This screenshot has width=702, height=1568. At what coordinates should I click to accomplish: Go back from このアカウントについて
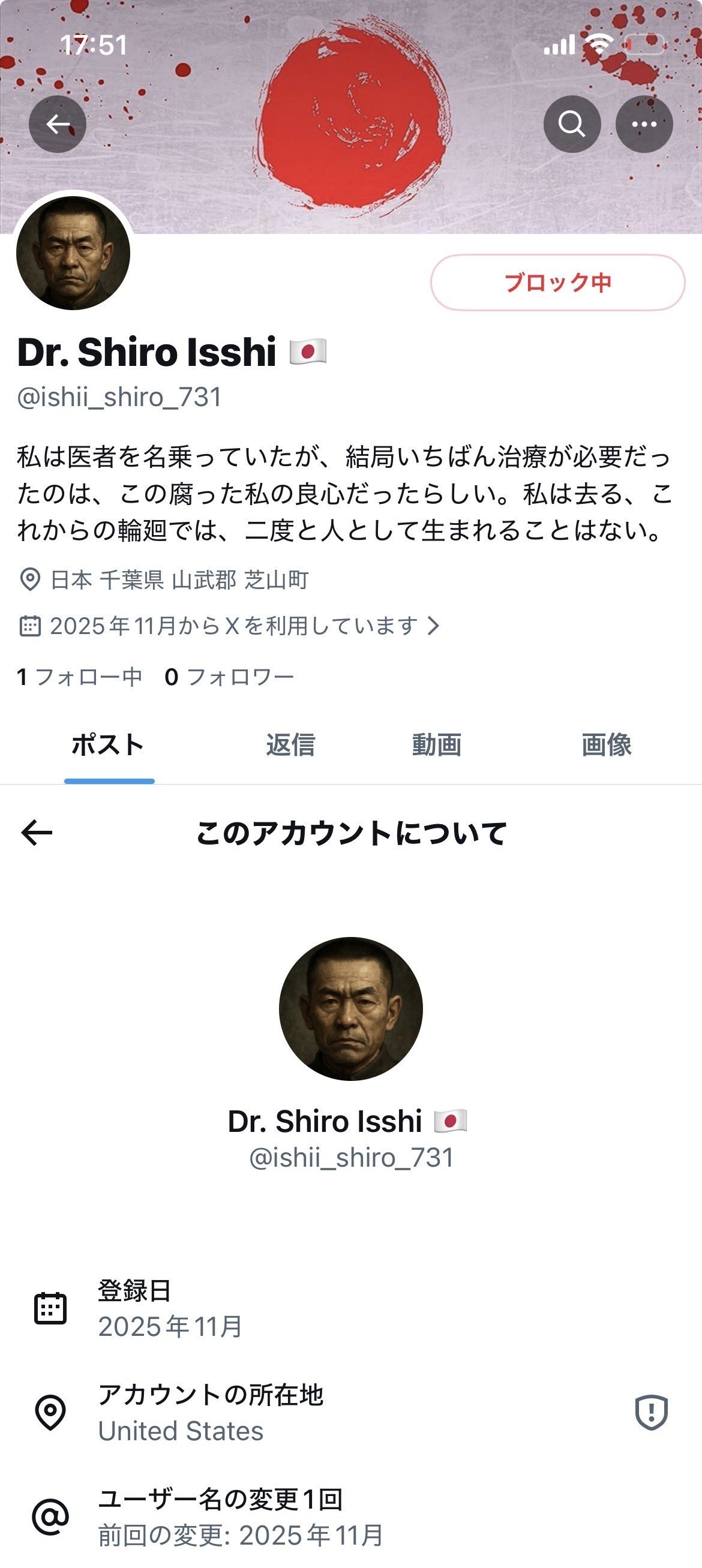[37, 833]
